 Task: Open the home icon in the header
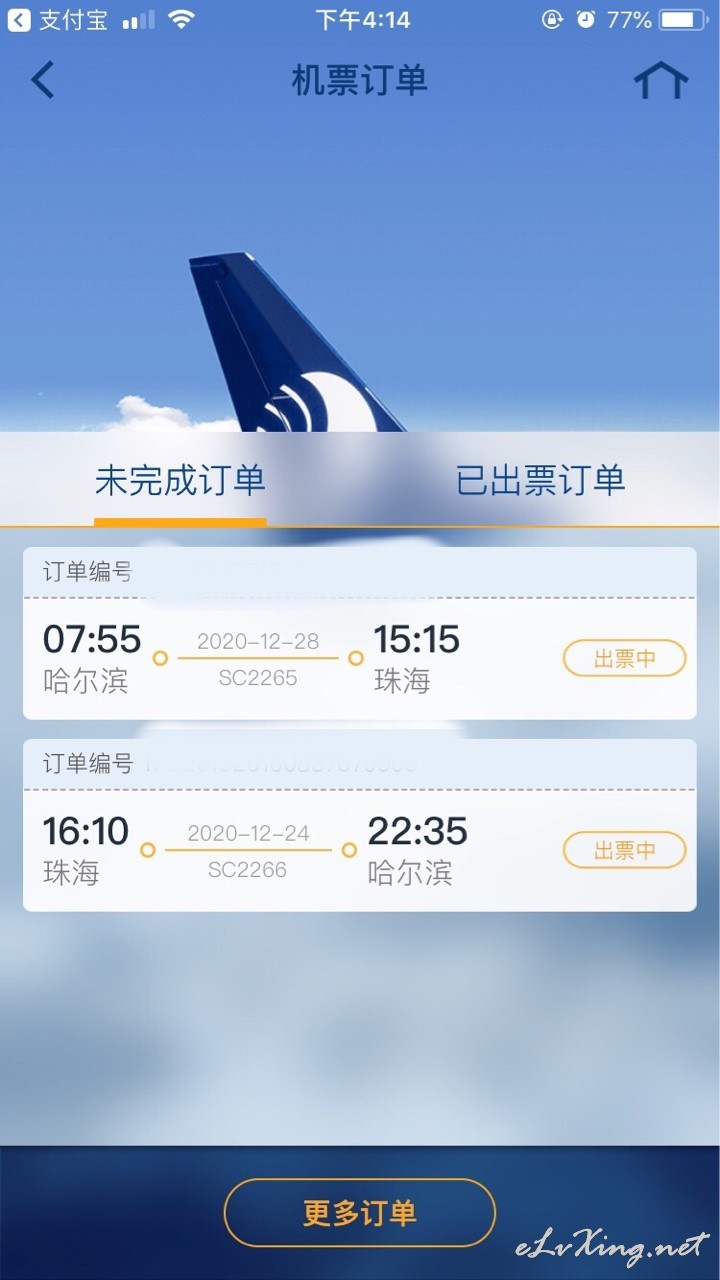[x=661, y=81]
